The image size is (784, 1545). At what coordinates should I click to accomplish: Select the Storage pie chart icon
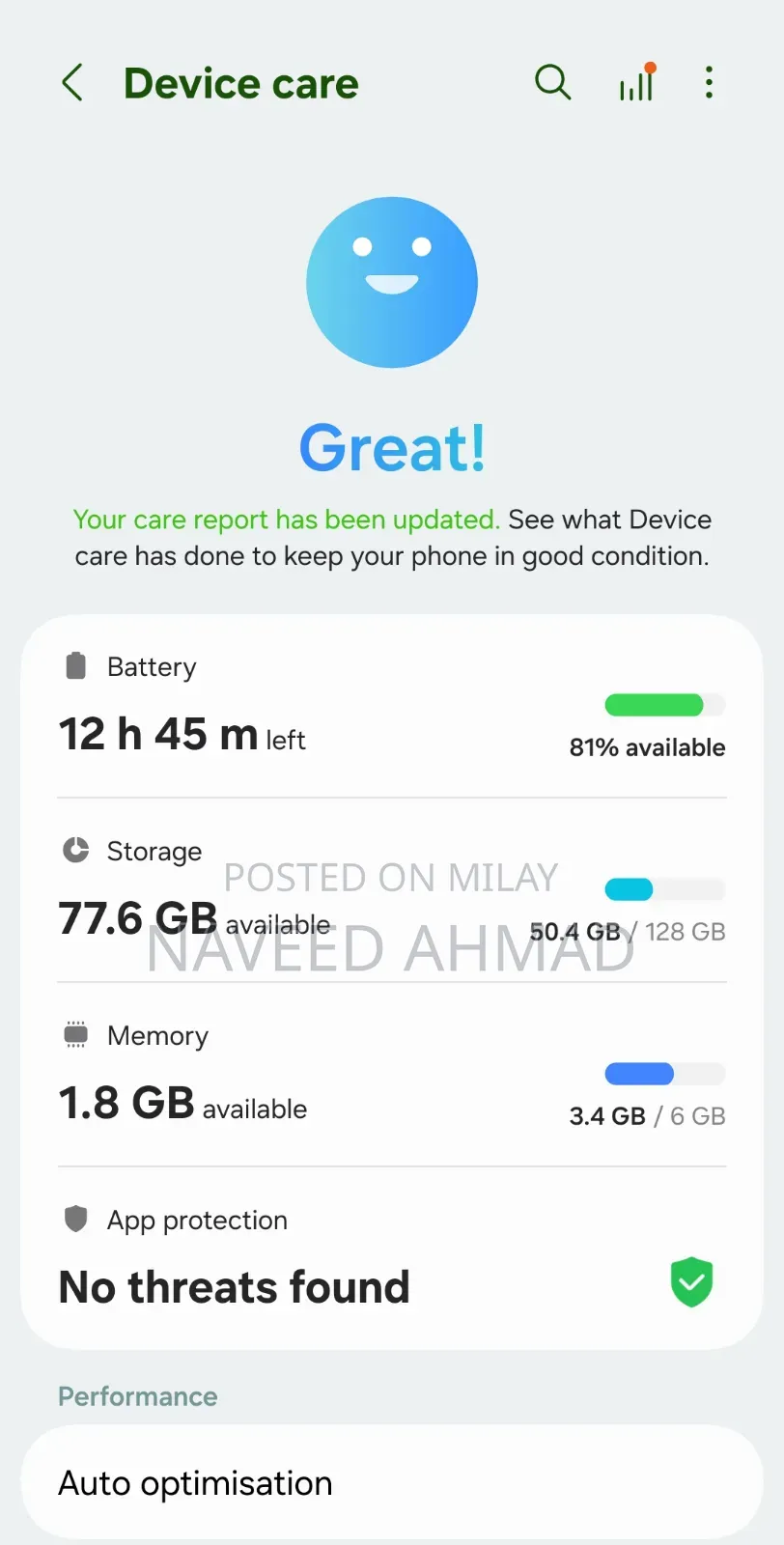(75, 850)
